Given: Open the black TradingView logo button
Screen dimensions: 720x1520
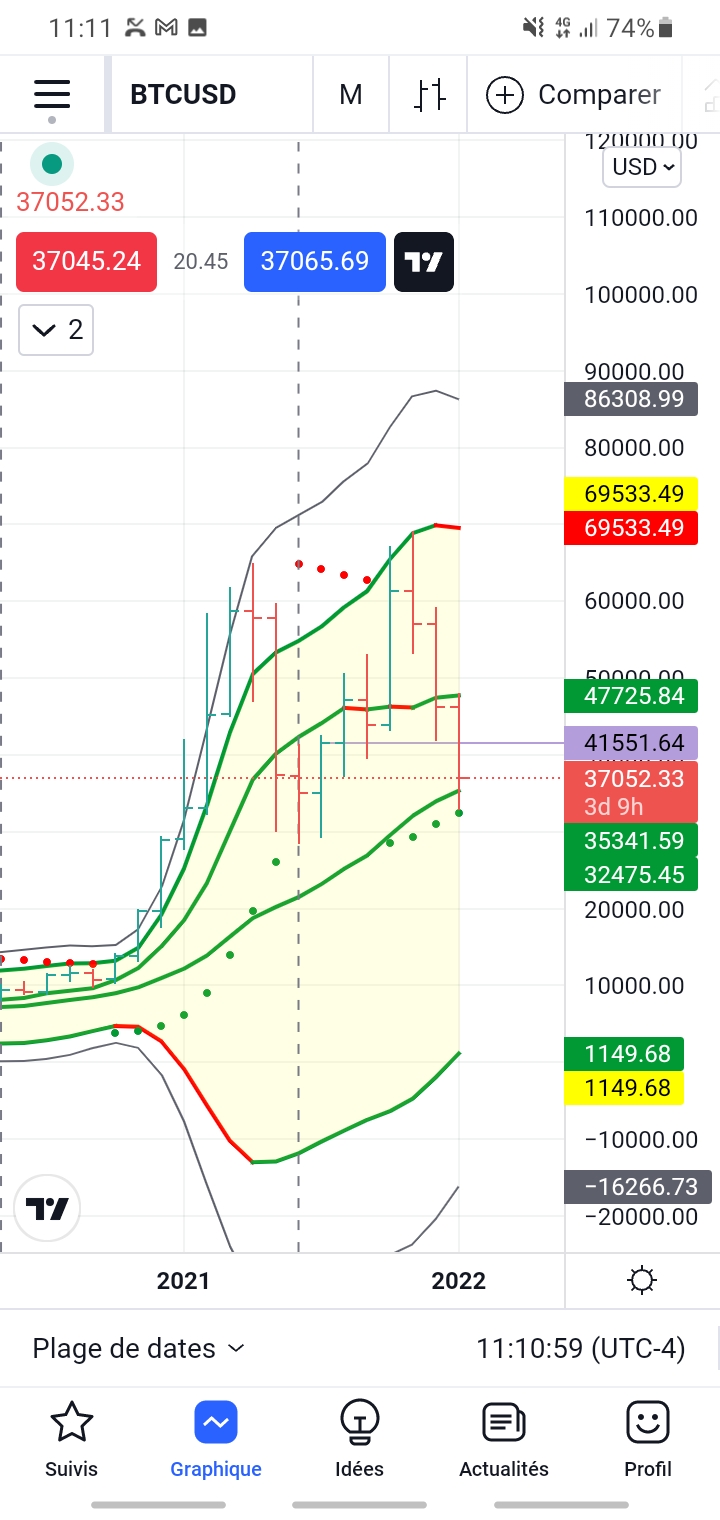Looking at the screenshot, I should point(423,262).
